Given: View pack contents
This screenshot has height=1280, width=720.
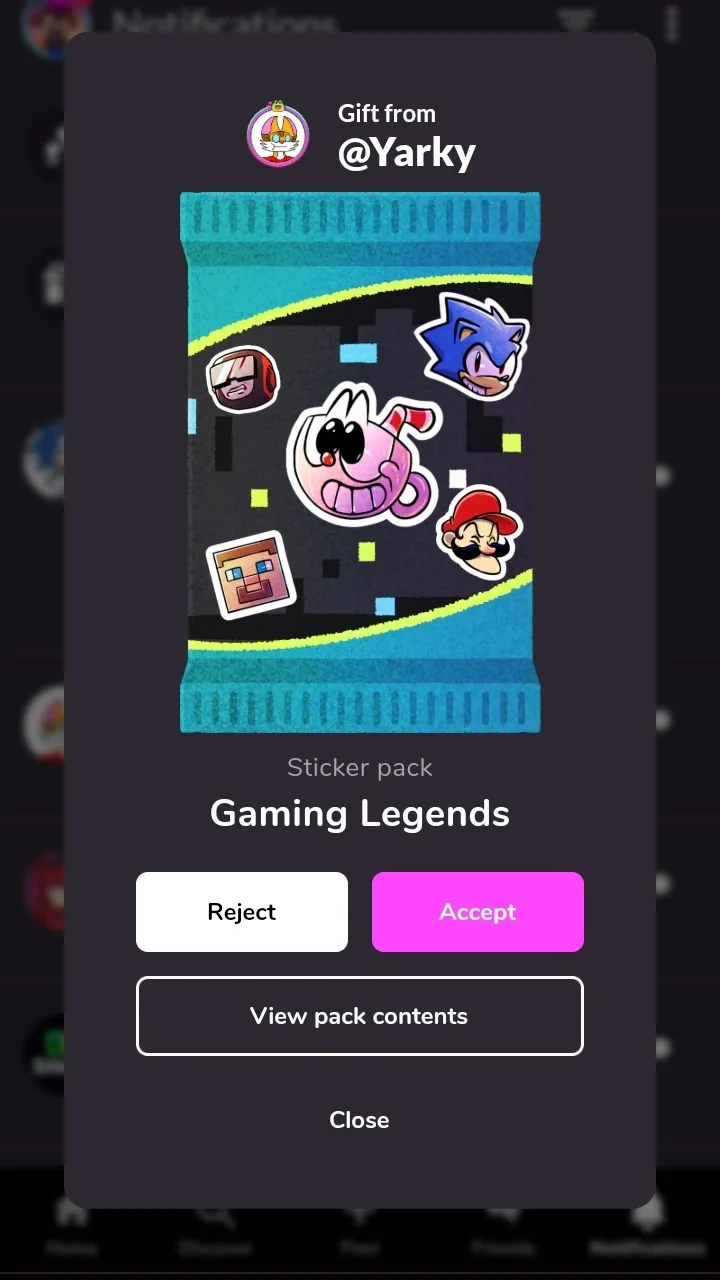Looking at the screenshot, I should pyautogui.click(x=359, y=1016).
